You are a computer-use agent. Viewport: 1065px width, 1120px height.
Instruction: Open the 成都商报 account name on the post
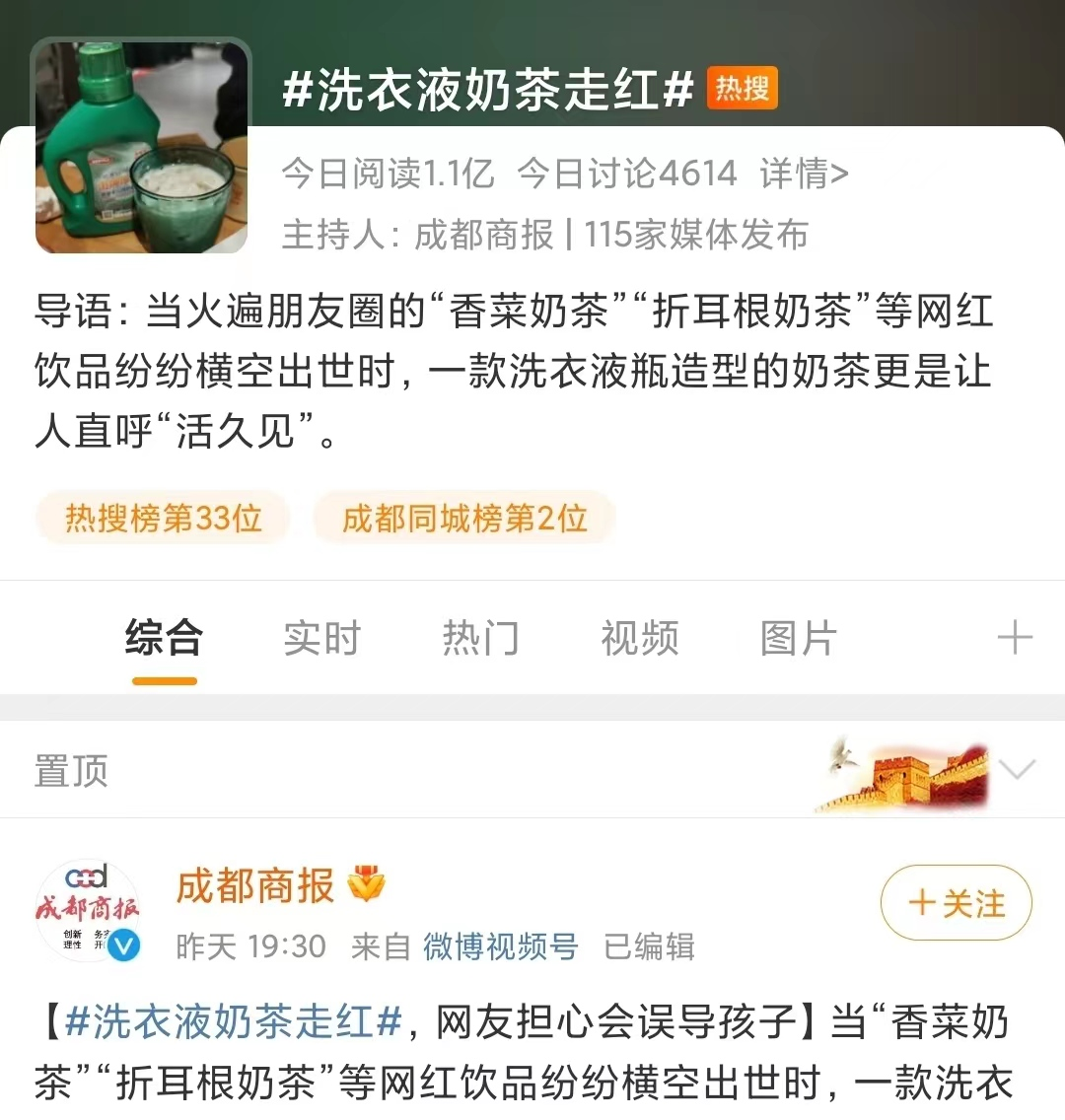pos(255,886)
